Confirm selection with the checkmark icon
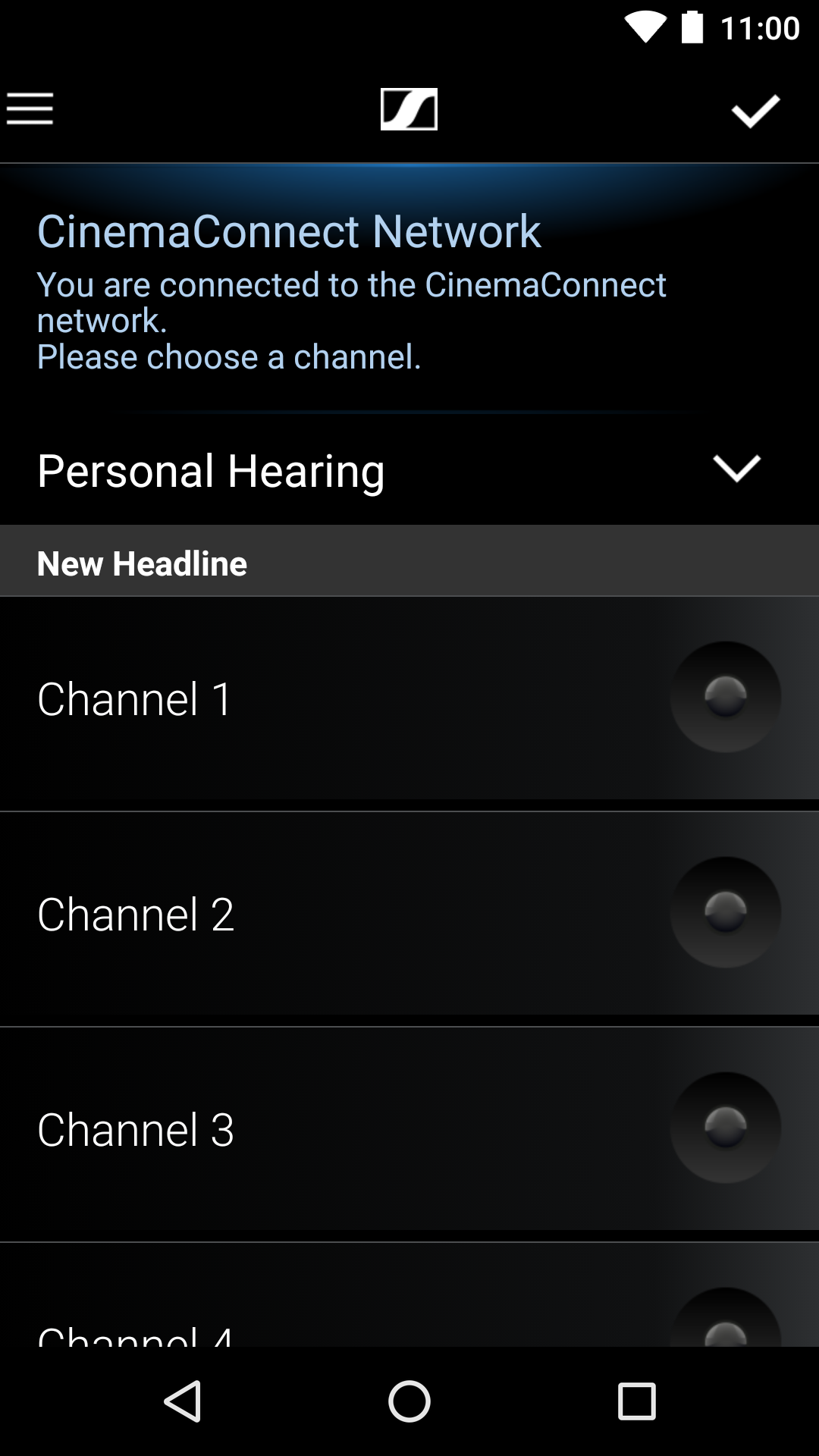The height and width of the screenshot is (1456, 819). 755,111
